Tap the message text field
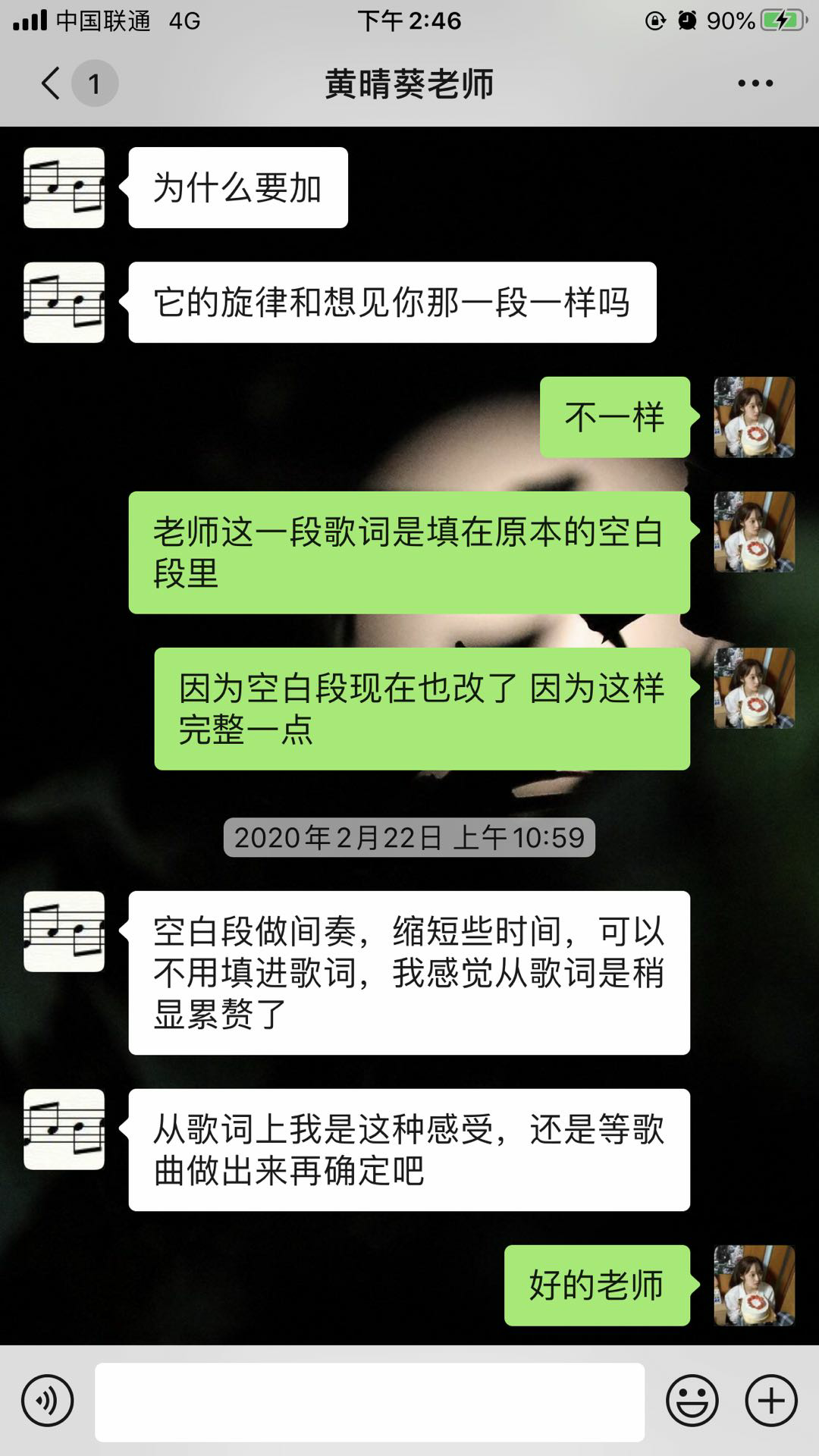 [369, 1401]
